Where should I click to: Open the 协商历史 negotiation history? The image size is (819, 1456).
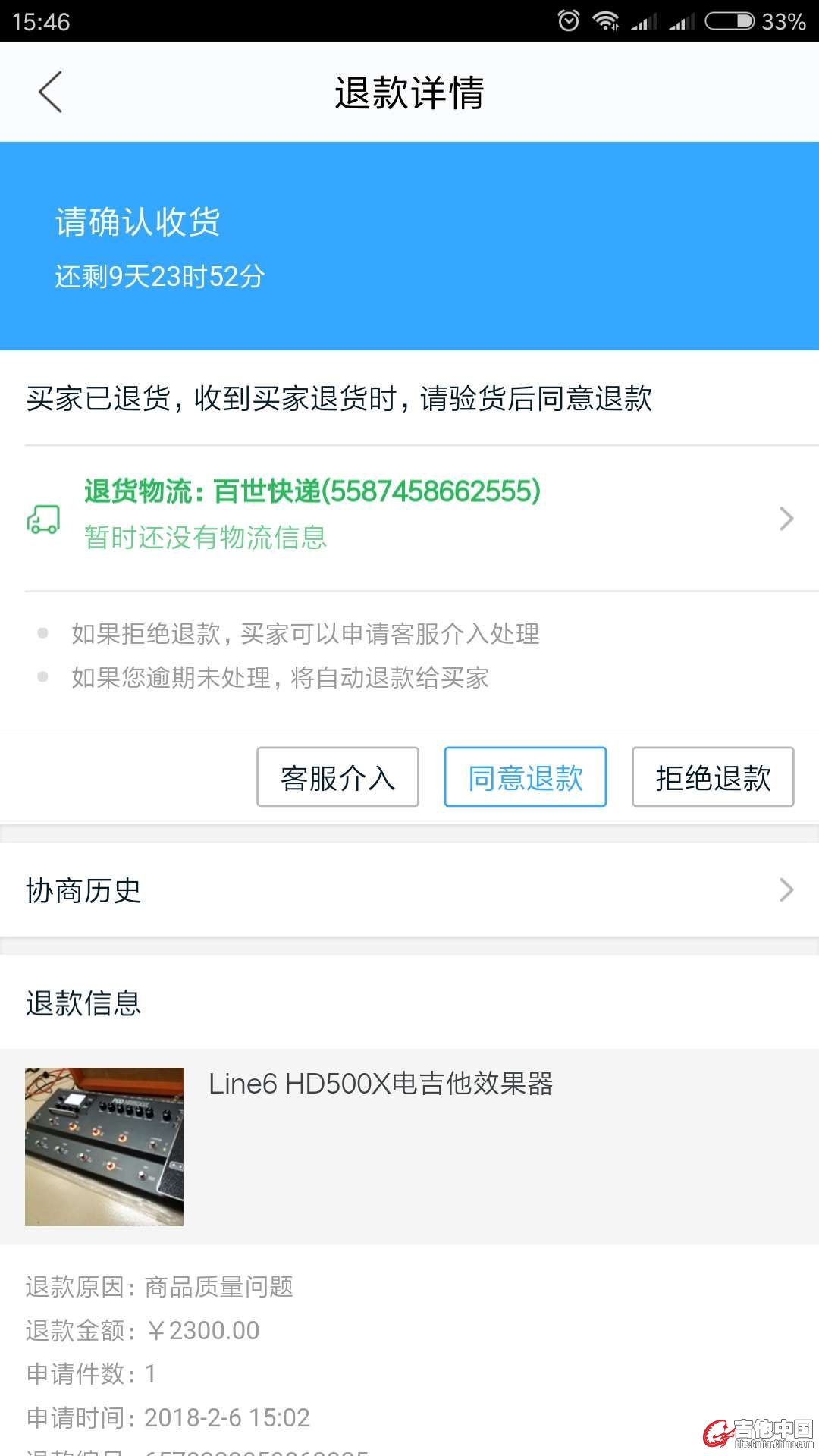coord(409,890)
